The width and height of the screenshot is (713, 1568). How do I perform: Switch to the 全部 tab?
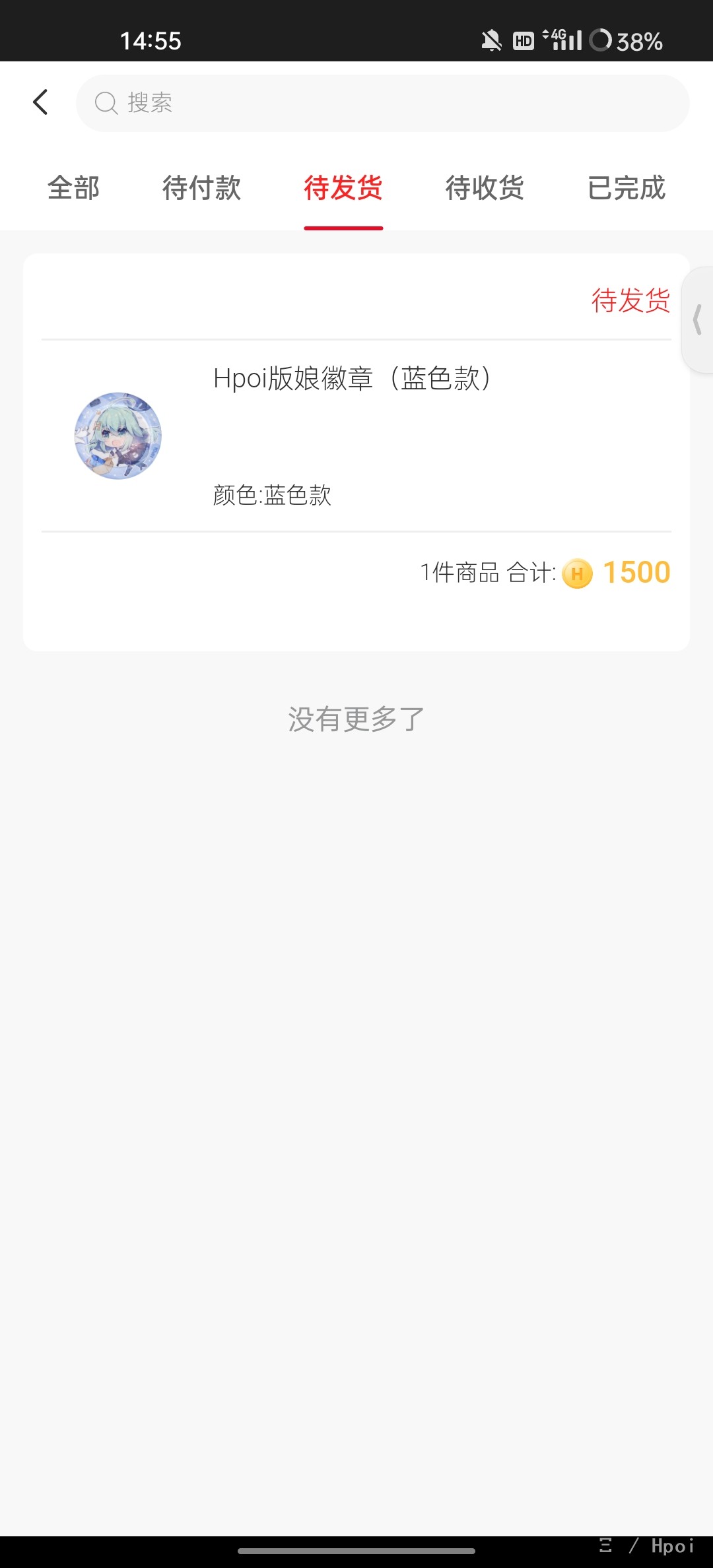pyautogui.click(x=73, y=188)
